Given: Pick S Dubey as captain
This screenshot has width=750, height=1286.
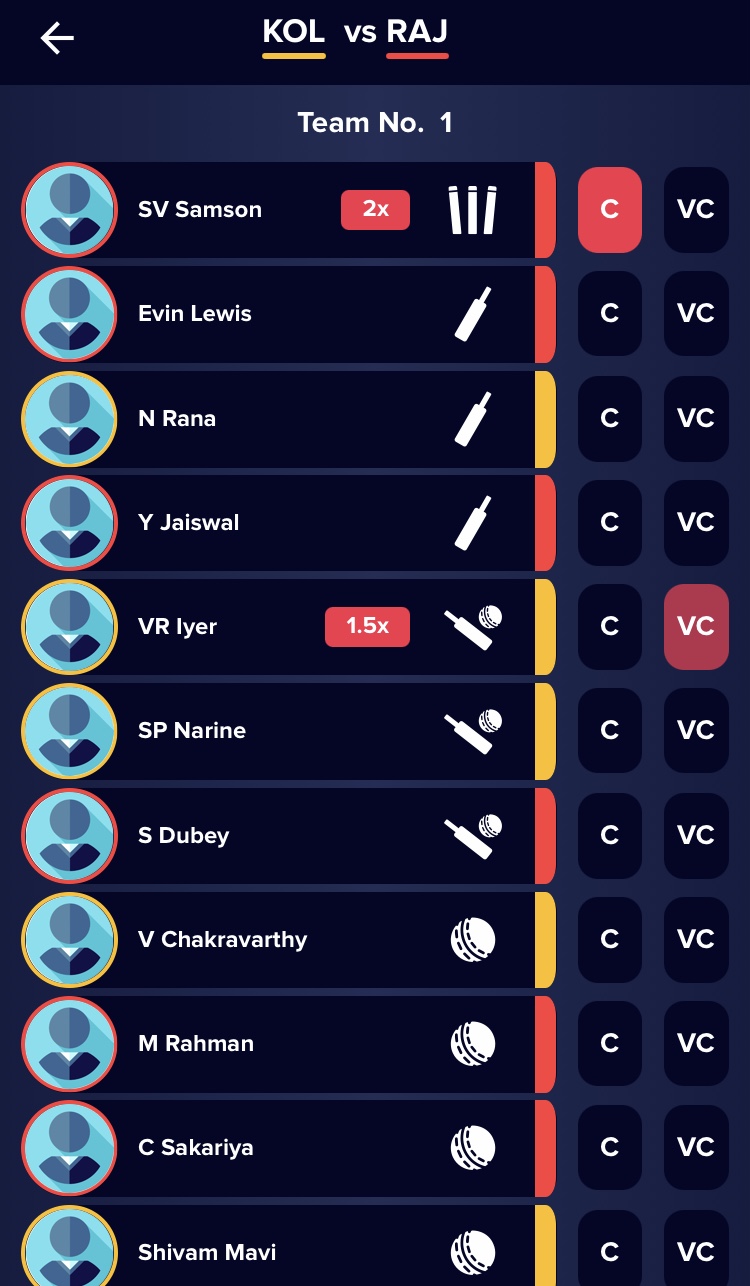Looking at the screenshot, I should coord(609,835).
